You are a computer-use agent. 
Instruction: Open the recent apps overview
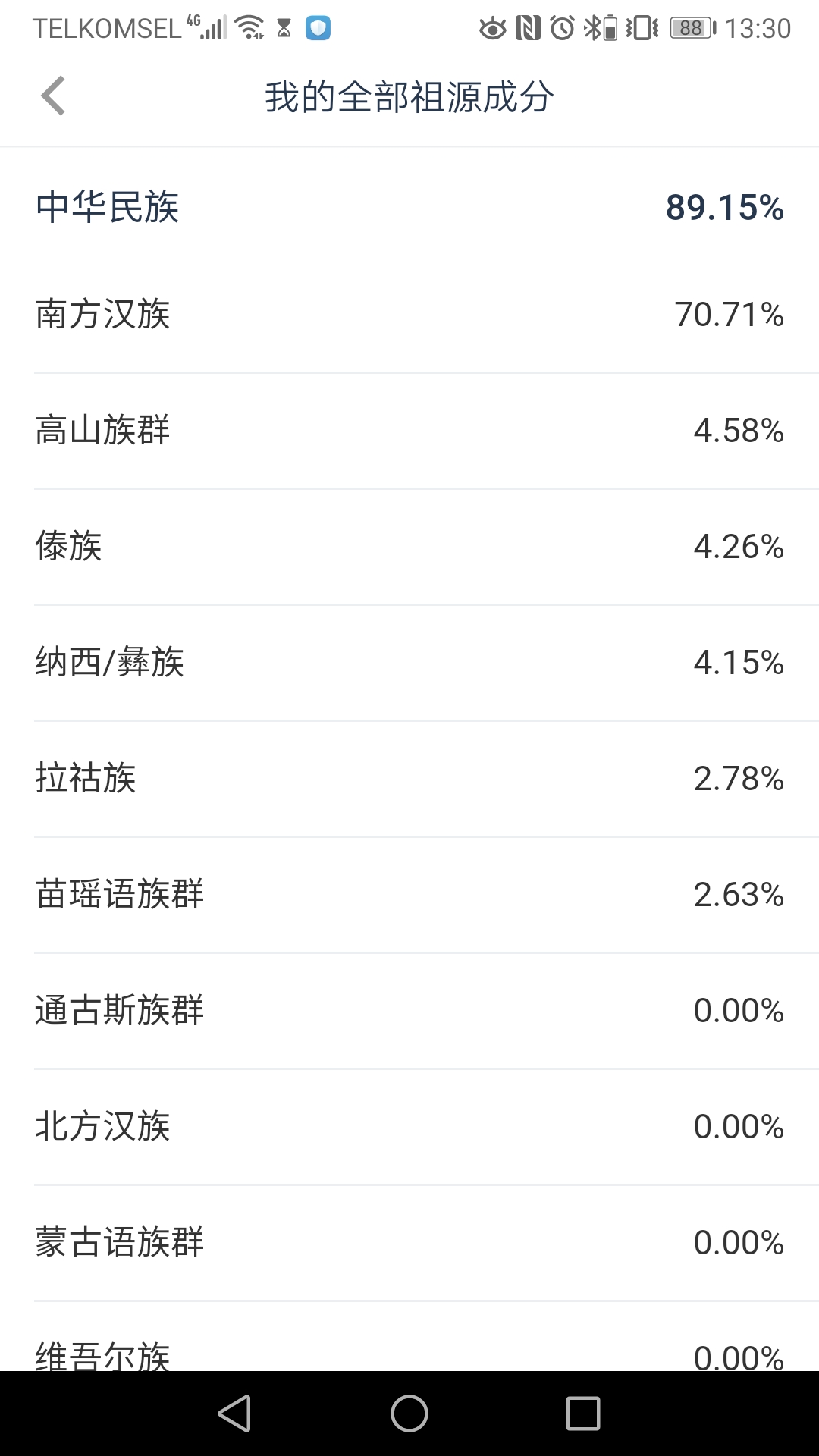pyautogui.click(x=583, y=1414)
